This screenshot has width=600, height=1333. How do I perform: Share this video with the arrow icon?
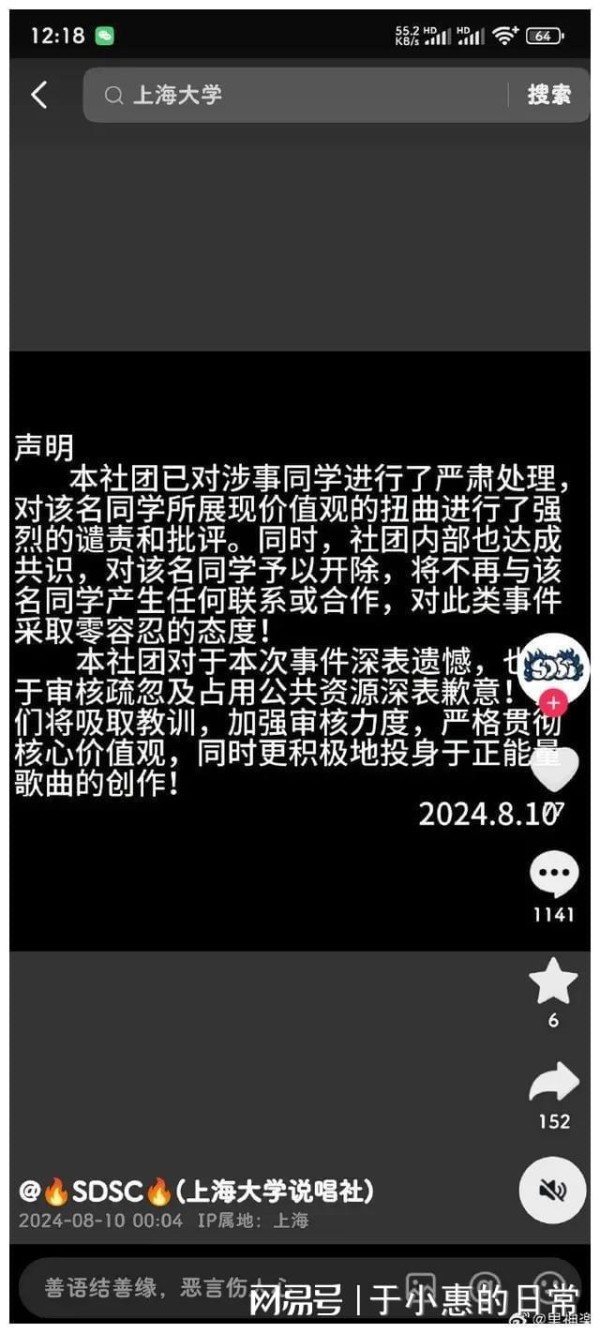click(554, 1082)
